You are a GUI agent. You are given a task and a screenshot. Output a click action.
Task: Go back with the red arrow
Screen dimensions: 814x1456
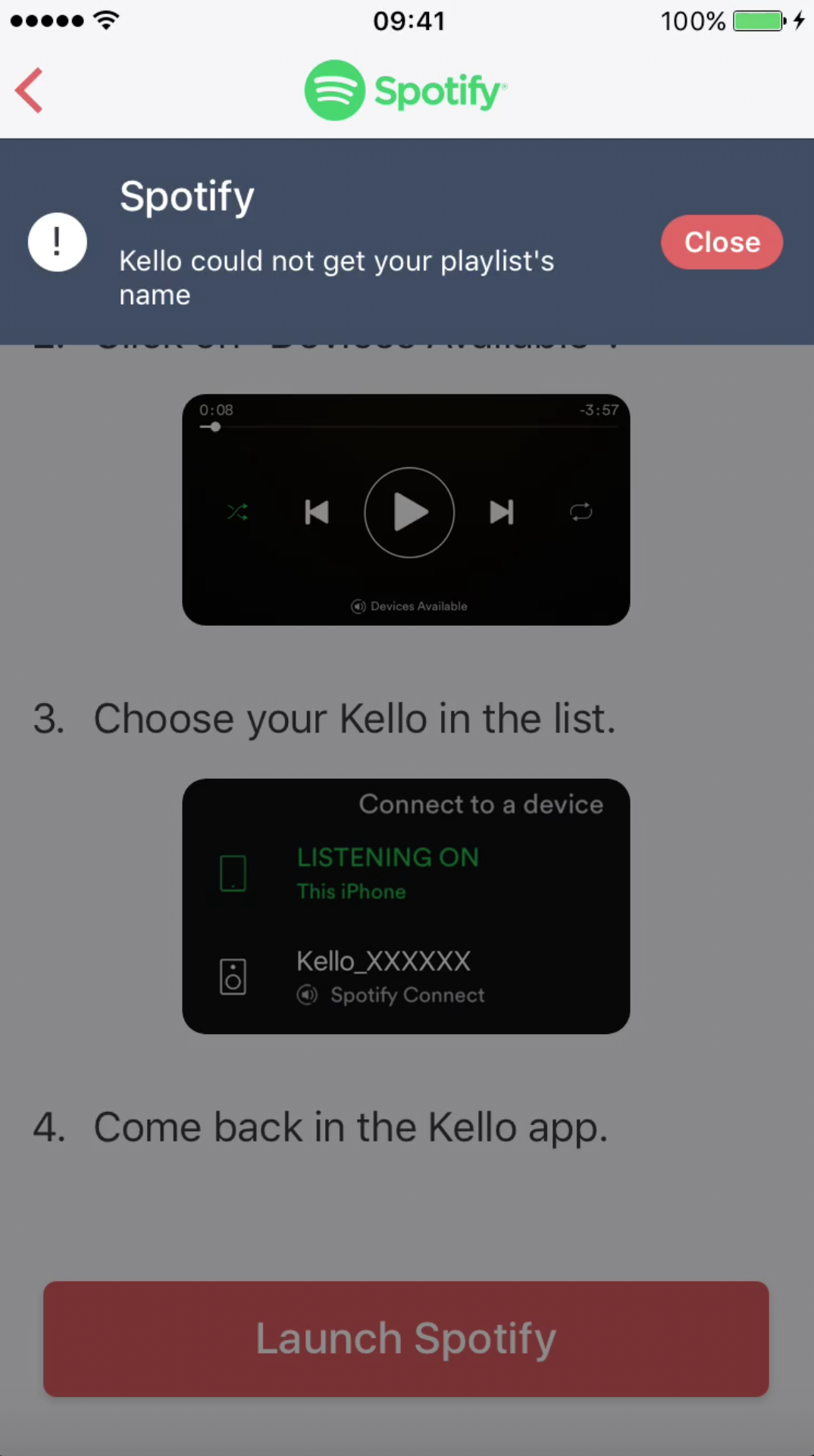(x=29, y=91)
